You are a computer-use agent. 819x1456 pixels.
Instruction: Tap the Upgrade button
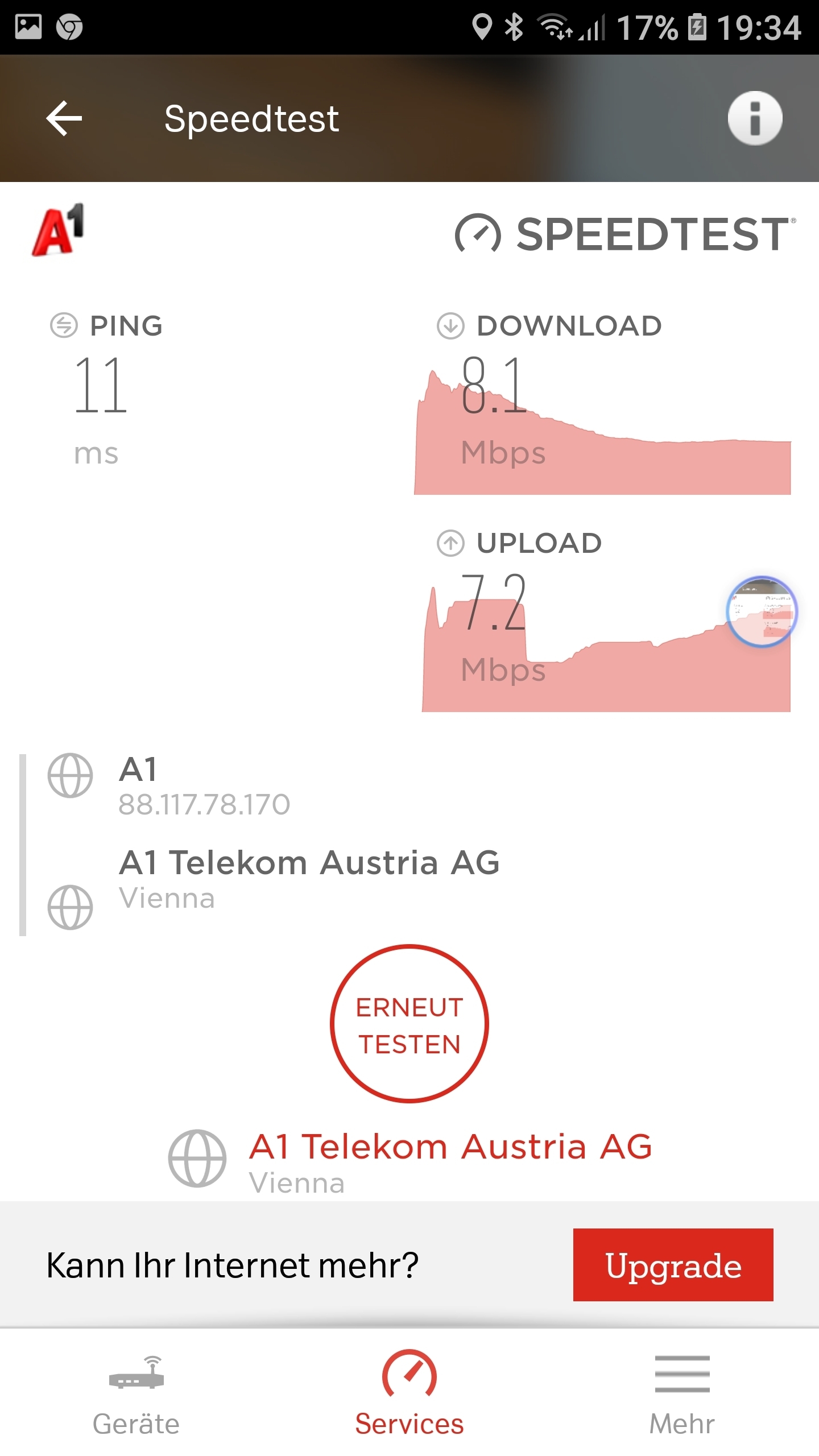click(x=673, y=1265)
